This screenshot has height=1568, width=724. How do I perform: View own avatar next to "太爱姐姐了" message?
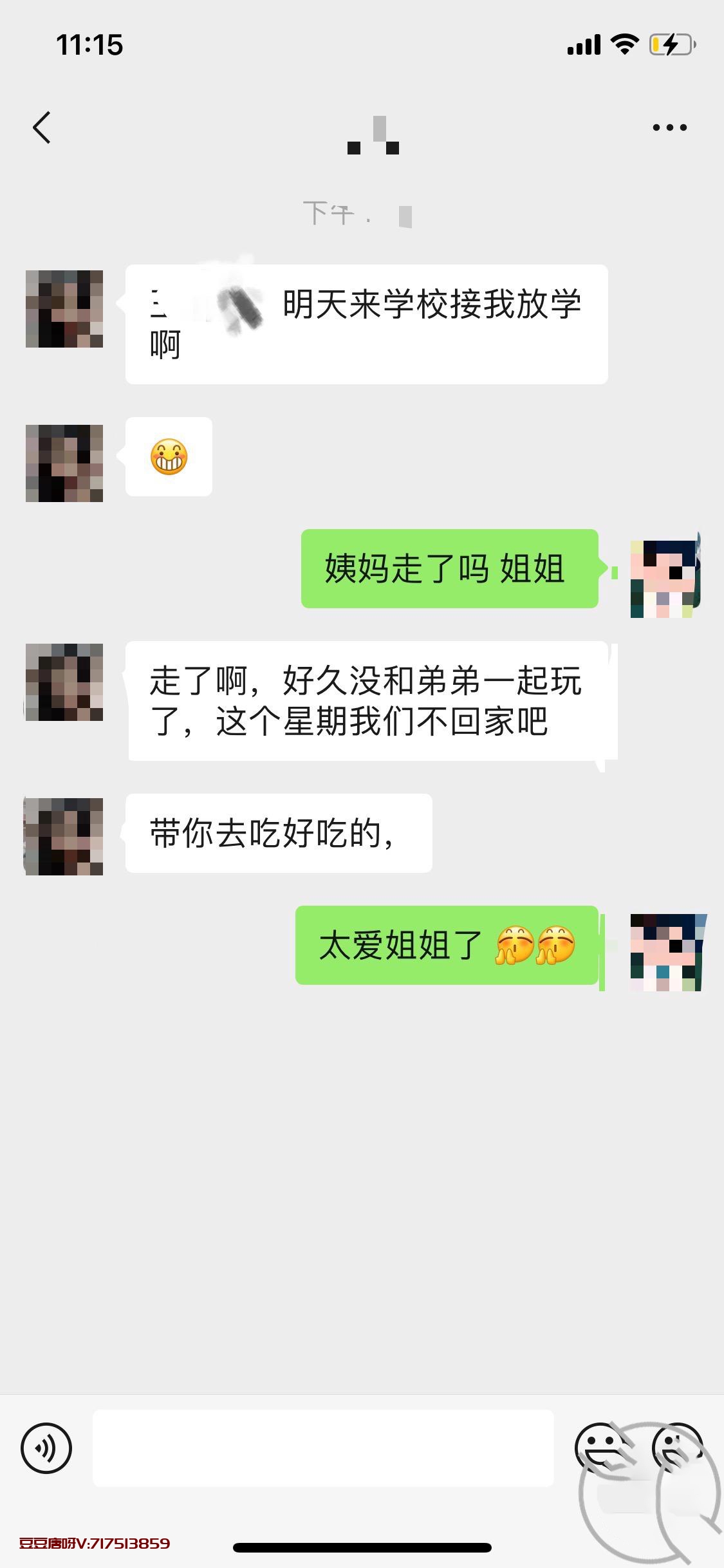coord(666,952)
